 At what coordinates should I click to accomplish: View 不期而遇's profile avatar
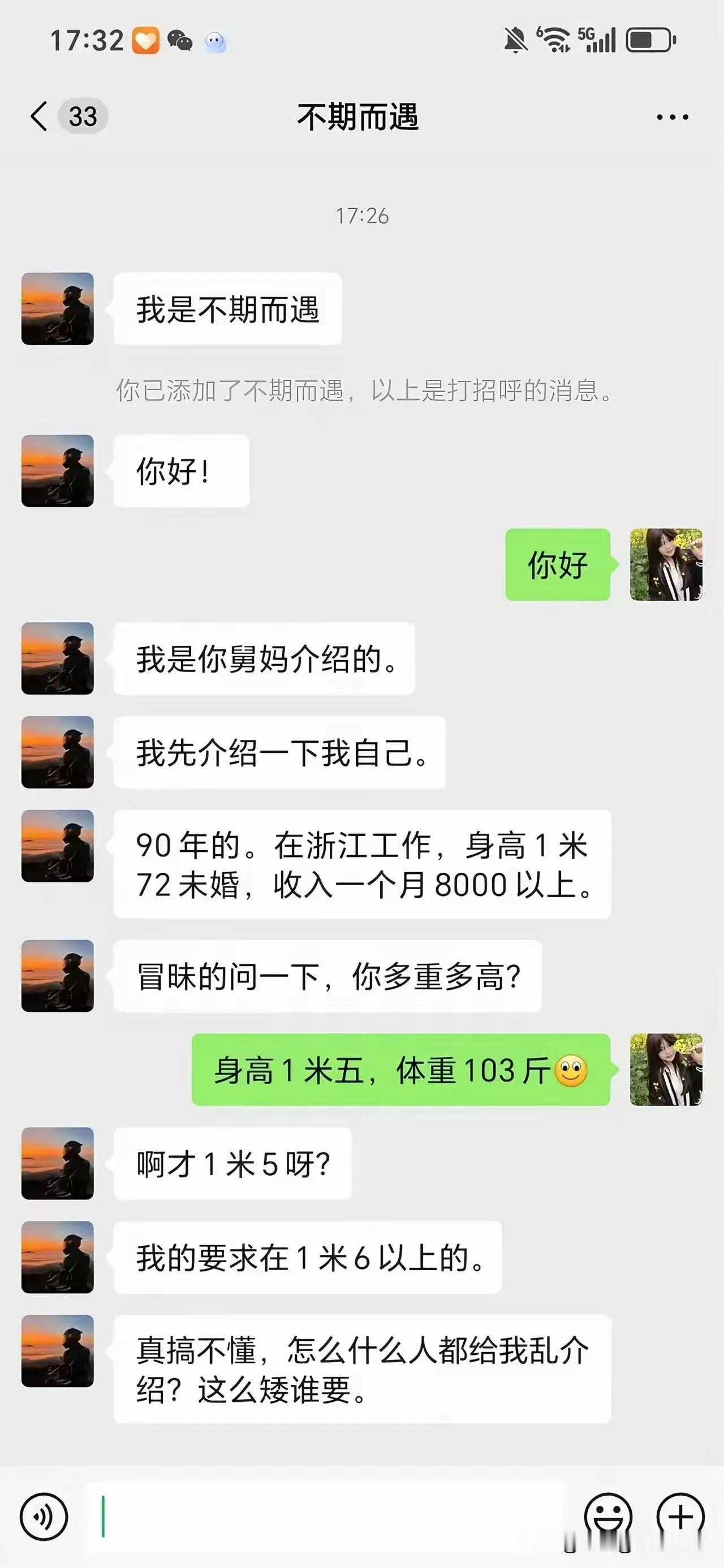[57, 307]
